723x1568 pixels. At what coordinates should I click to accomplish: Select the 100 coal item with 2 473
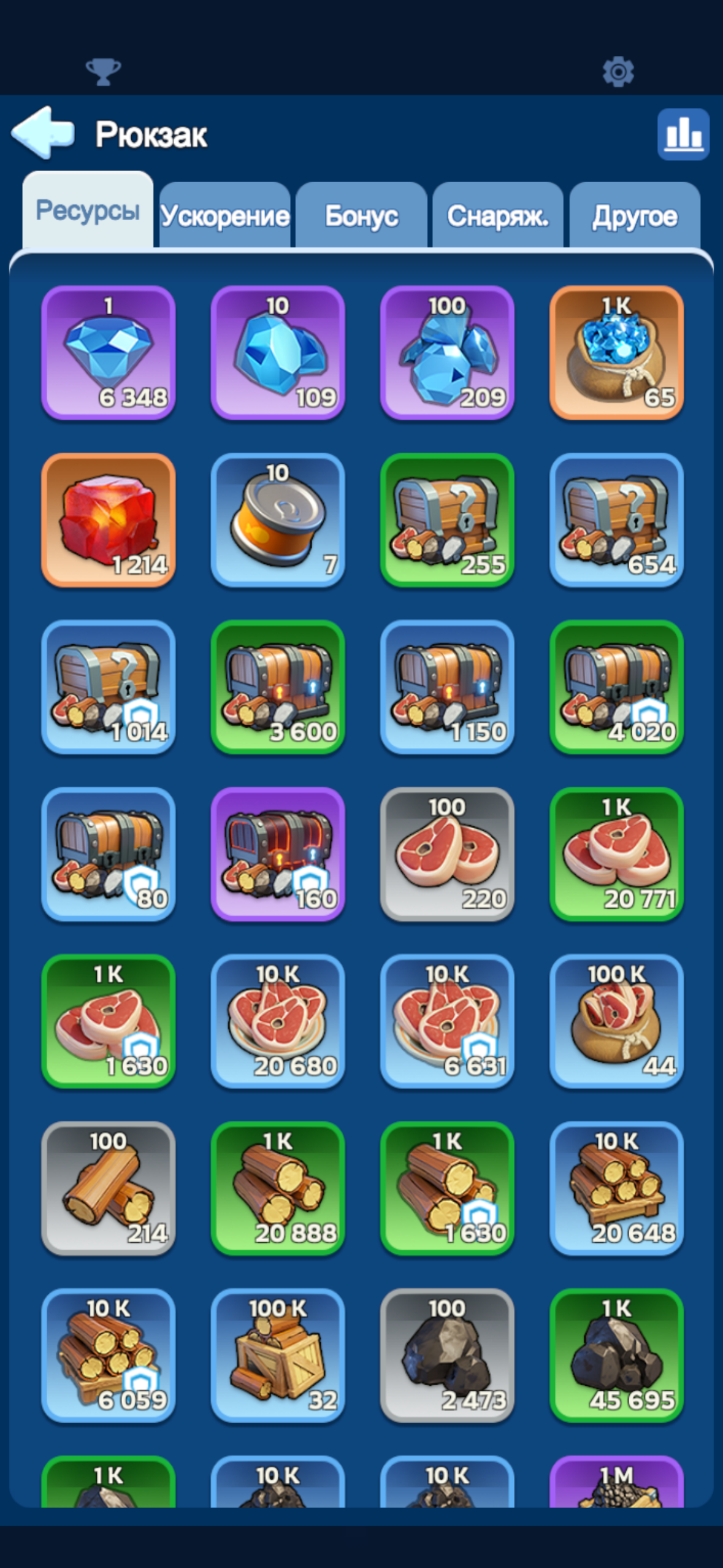[x=447, y=1355]
